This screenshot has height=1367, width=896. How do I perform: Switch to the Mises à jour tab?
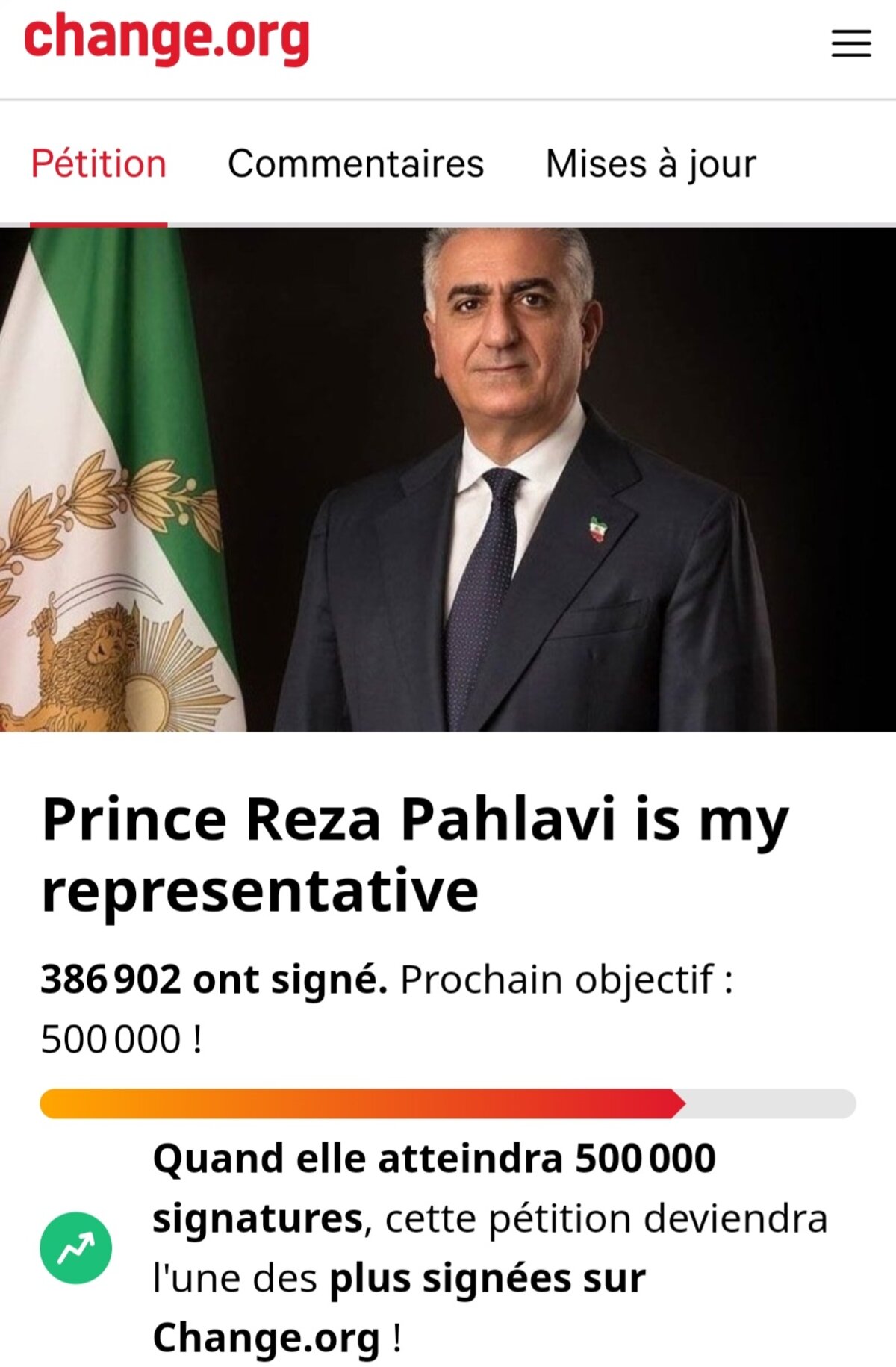[650, 164]
